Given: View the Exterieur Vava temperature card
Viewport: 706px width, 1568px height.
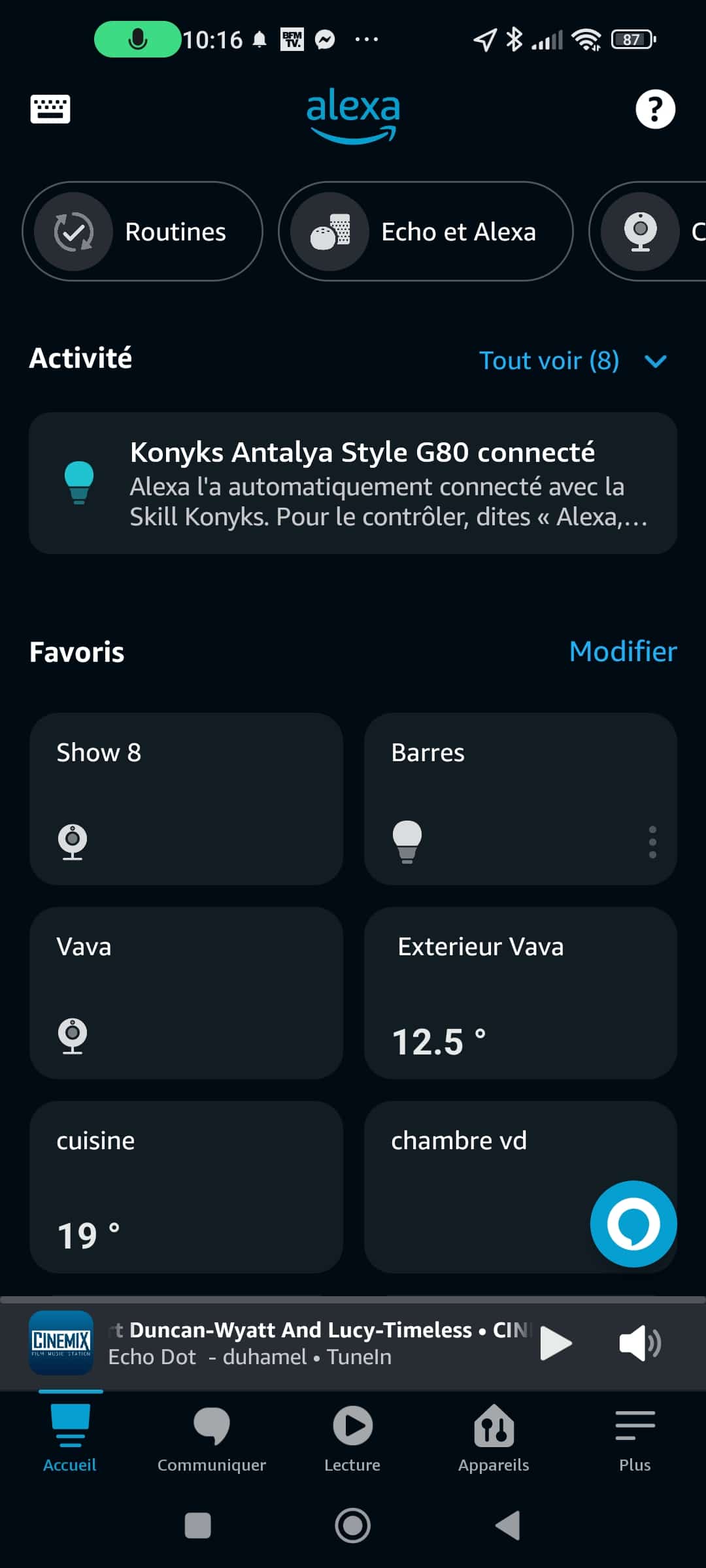Looking at the screenshot, I should tap(520, 992).
